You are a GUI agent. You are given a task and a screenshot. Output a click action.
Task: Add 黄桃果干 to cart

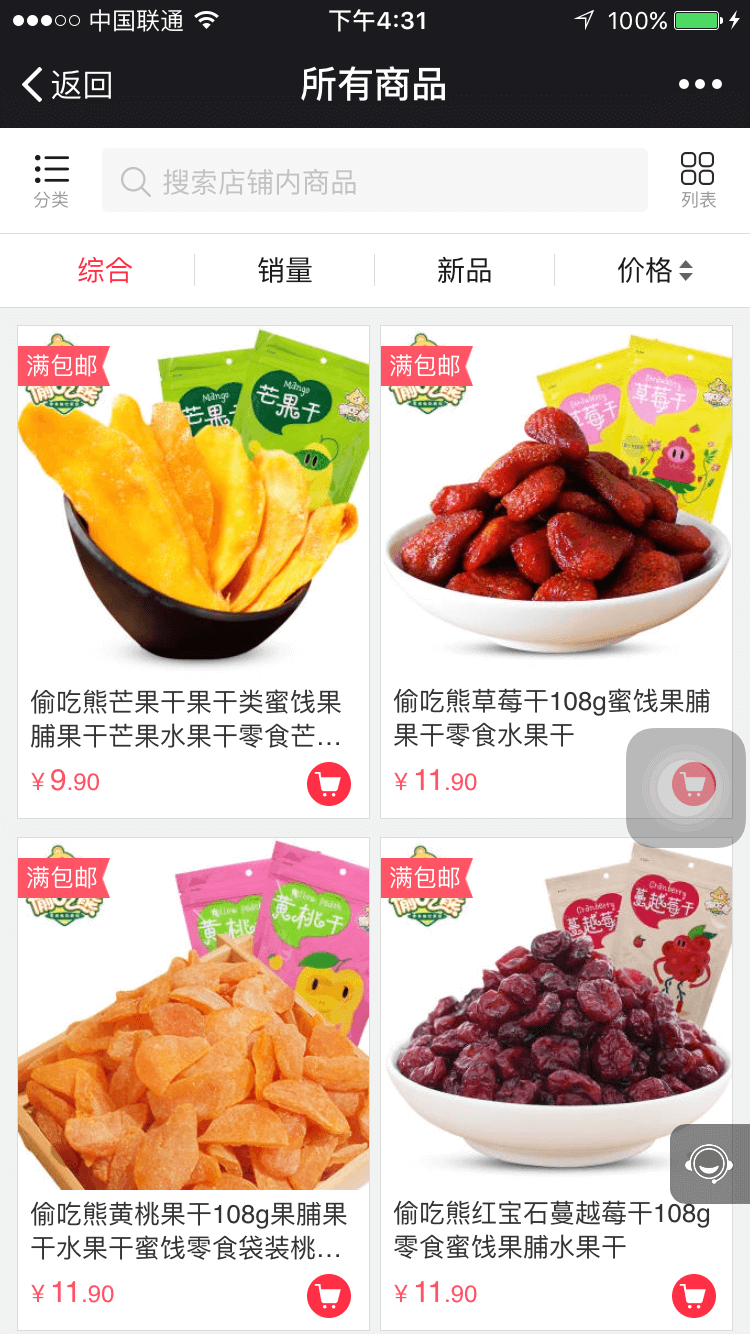coord(329,1296)
